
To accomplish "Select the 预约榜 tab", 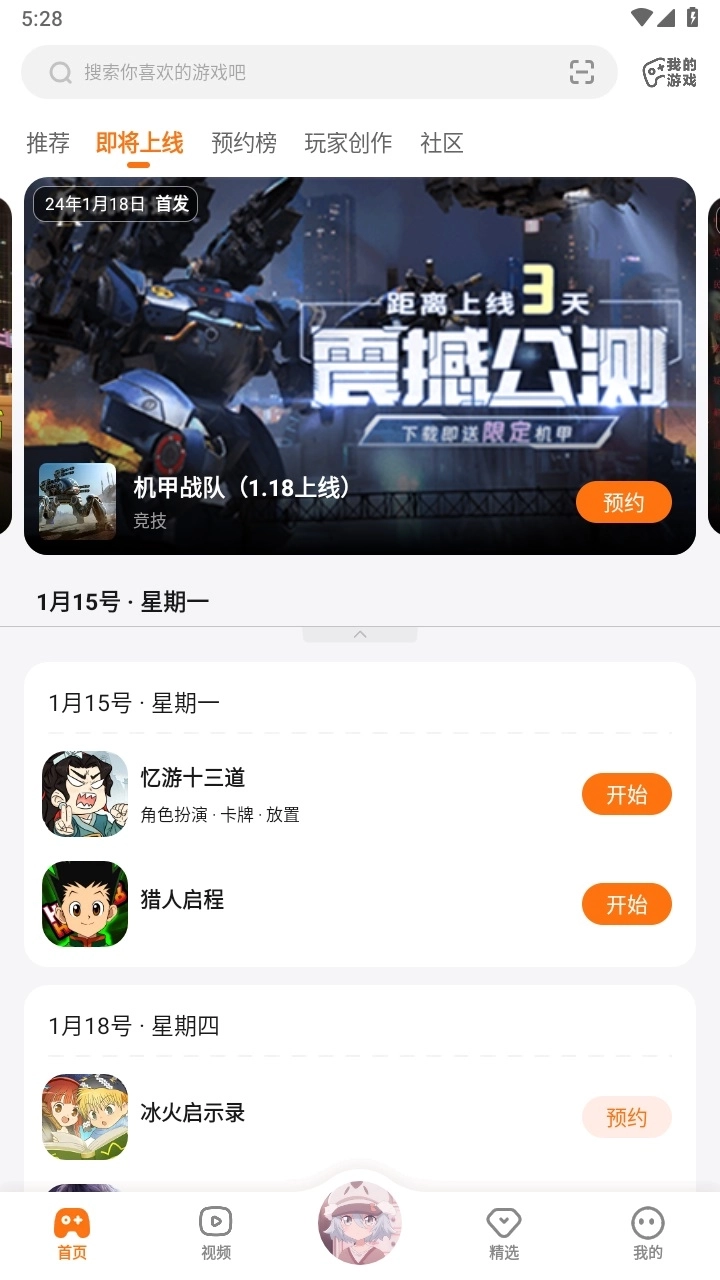I will pos(244,143).
